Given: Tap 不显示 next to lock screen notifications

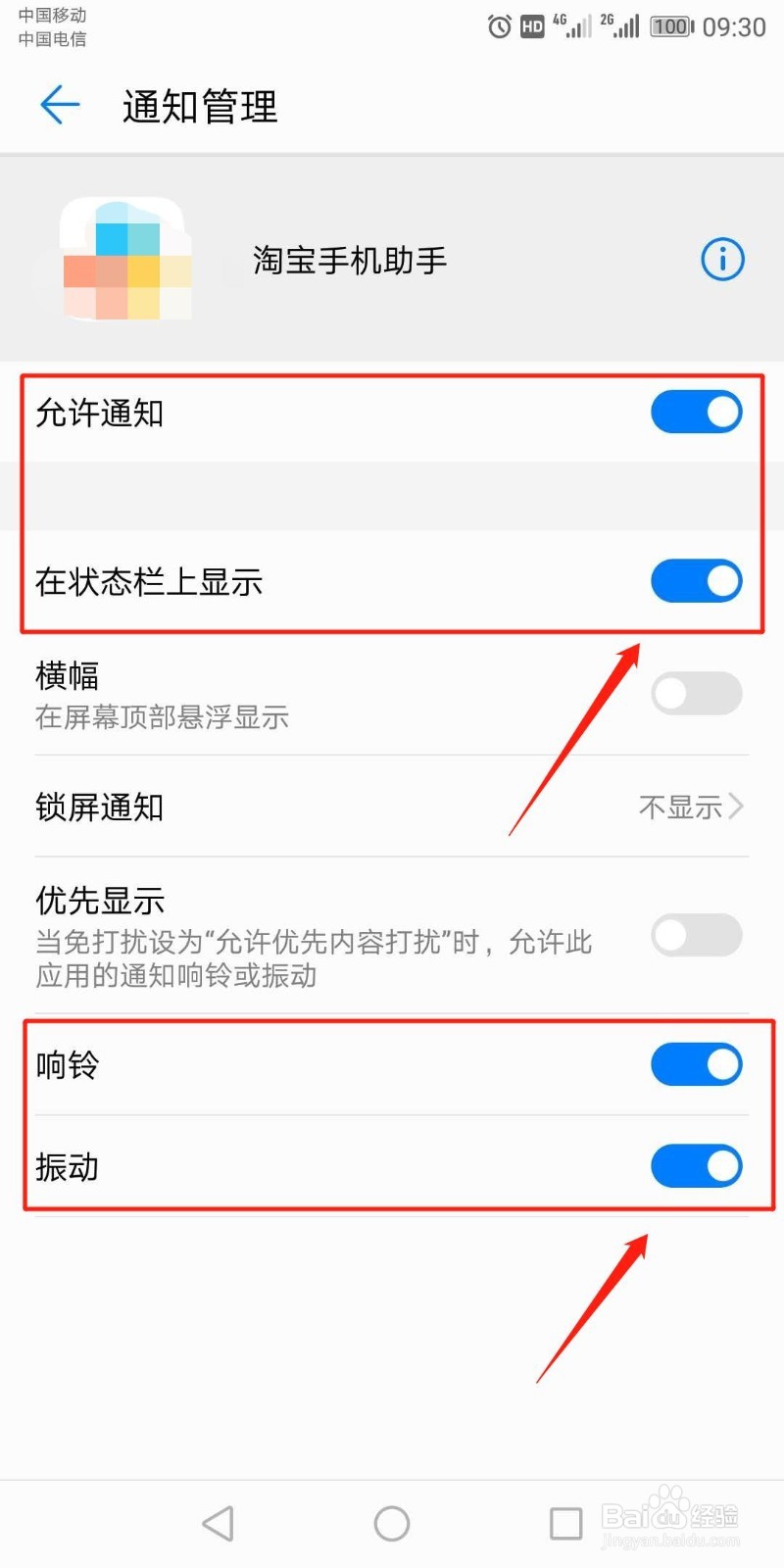Looking at the screenshot, I should click(x=683, y=807).
